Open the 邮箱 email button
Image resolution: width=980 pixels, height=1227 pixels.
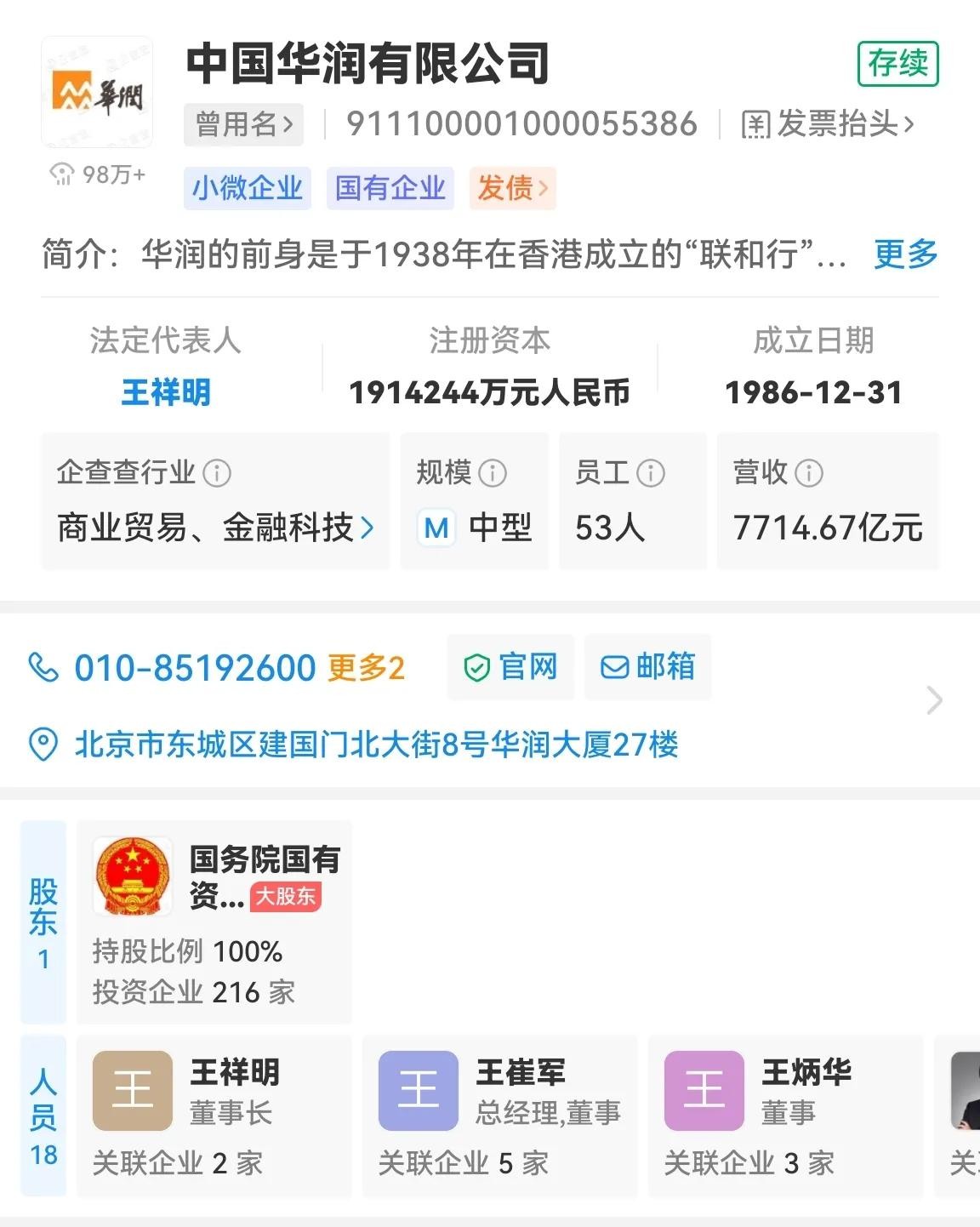(x=648, y=667)
